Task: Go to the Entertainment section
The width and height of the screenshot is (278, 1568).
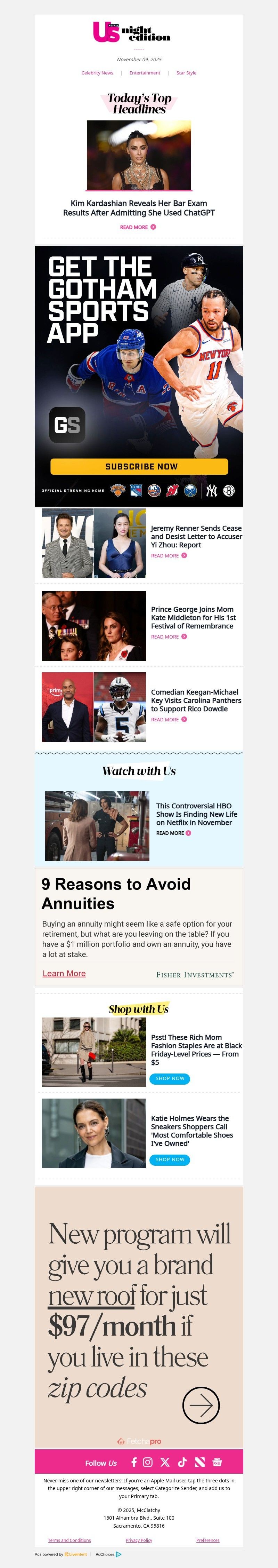Action: 145,73
